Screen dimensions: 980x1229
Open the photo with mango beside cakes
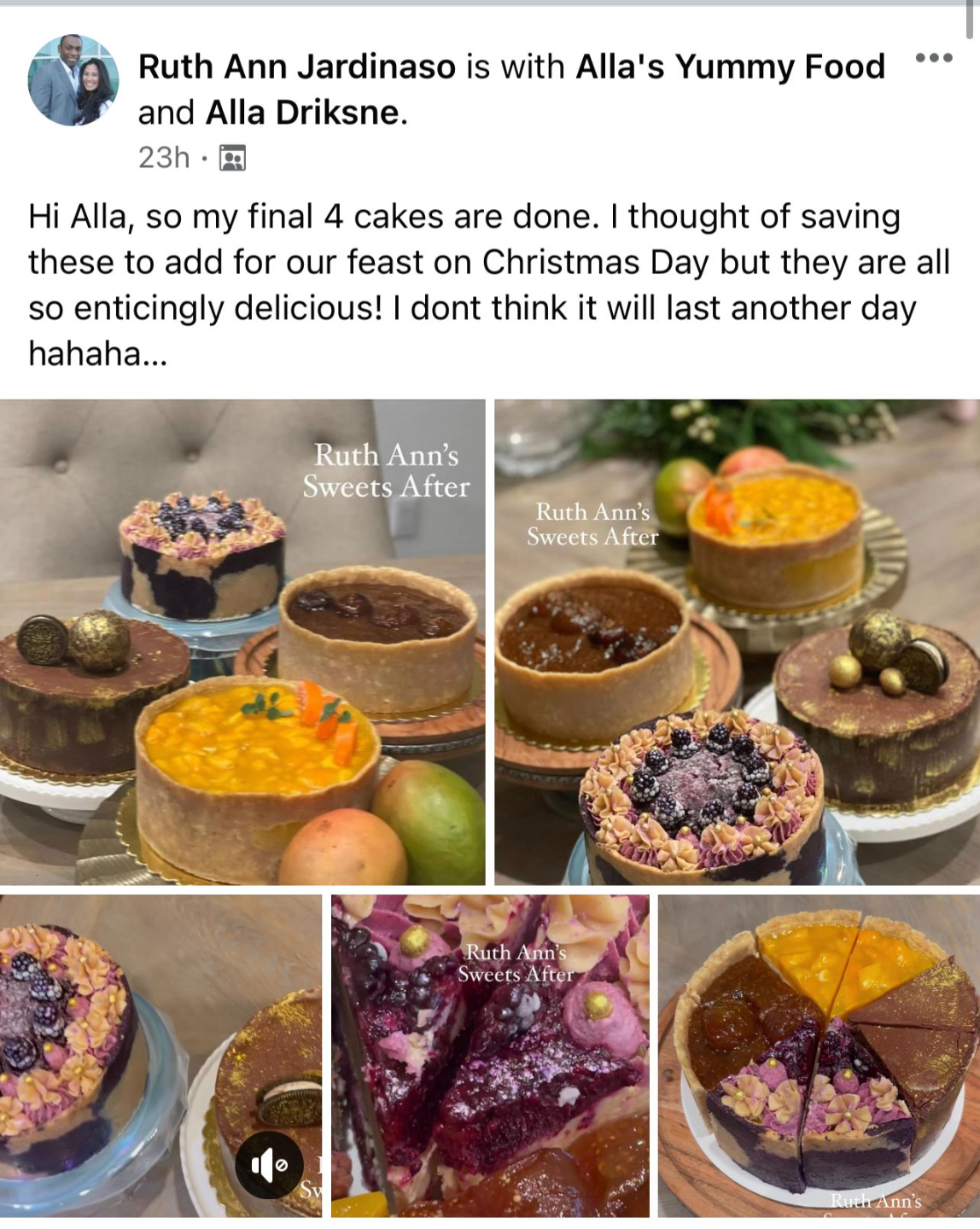coord(242,642)
